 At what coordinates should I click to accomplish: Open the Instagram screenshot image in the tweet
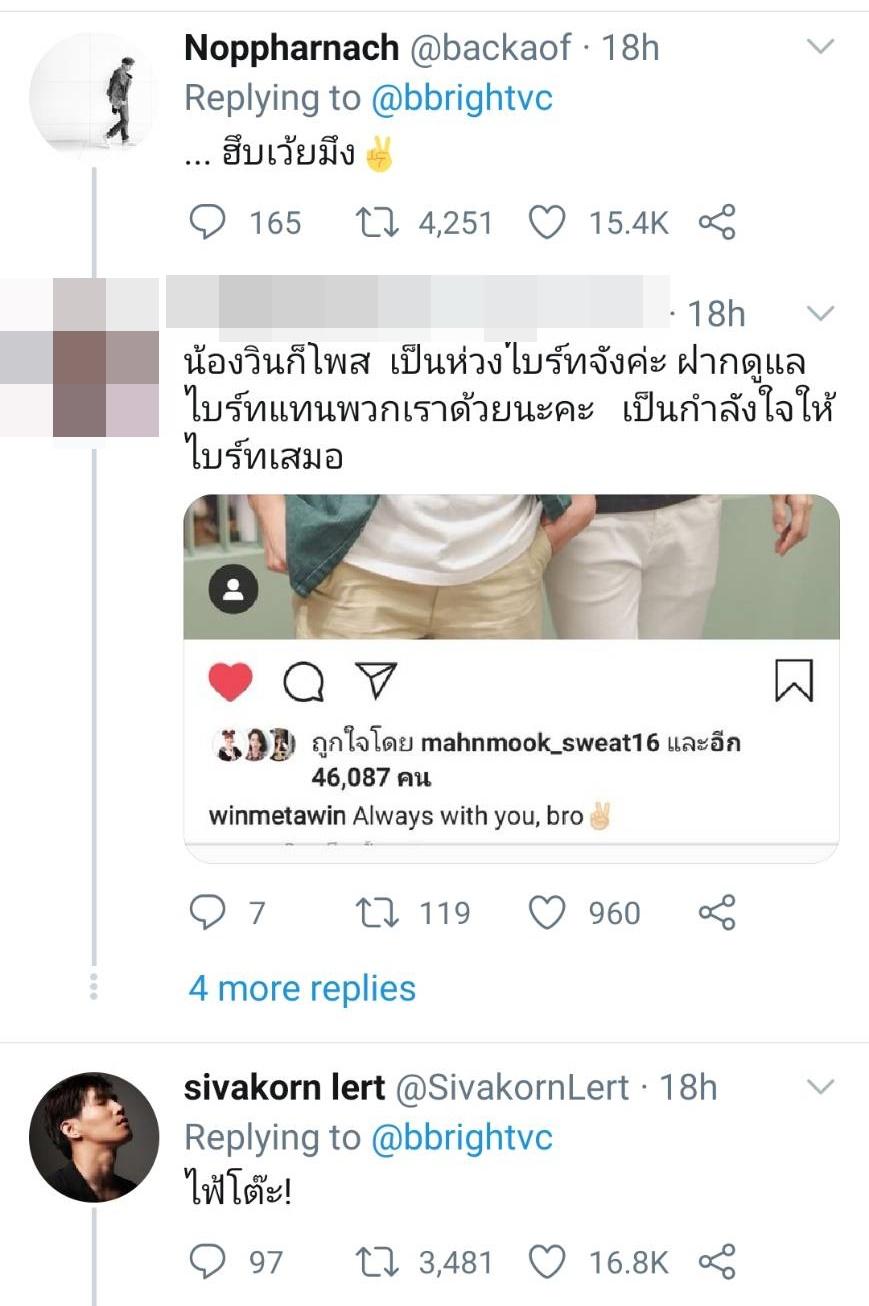point(511,678)
